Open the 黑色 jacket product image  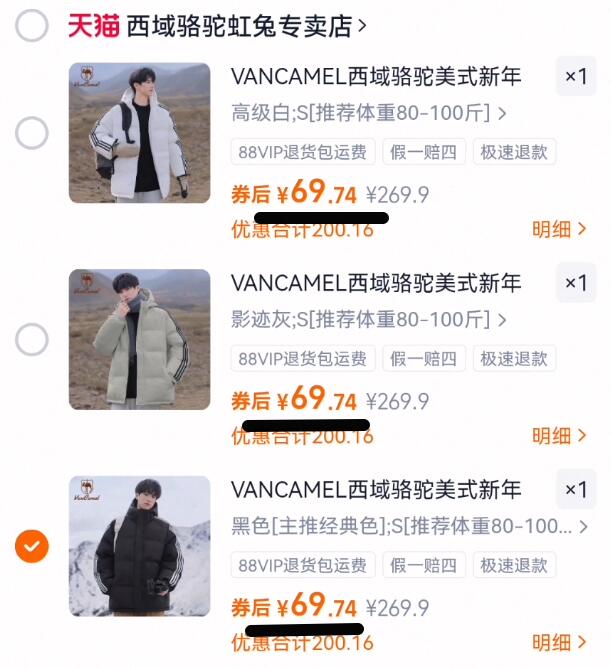point(139,546)
